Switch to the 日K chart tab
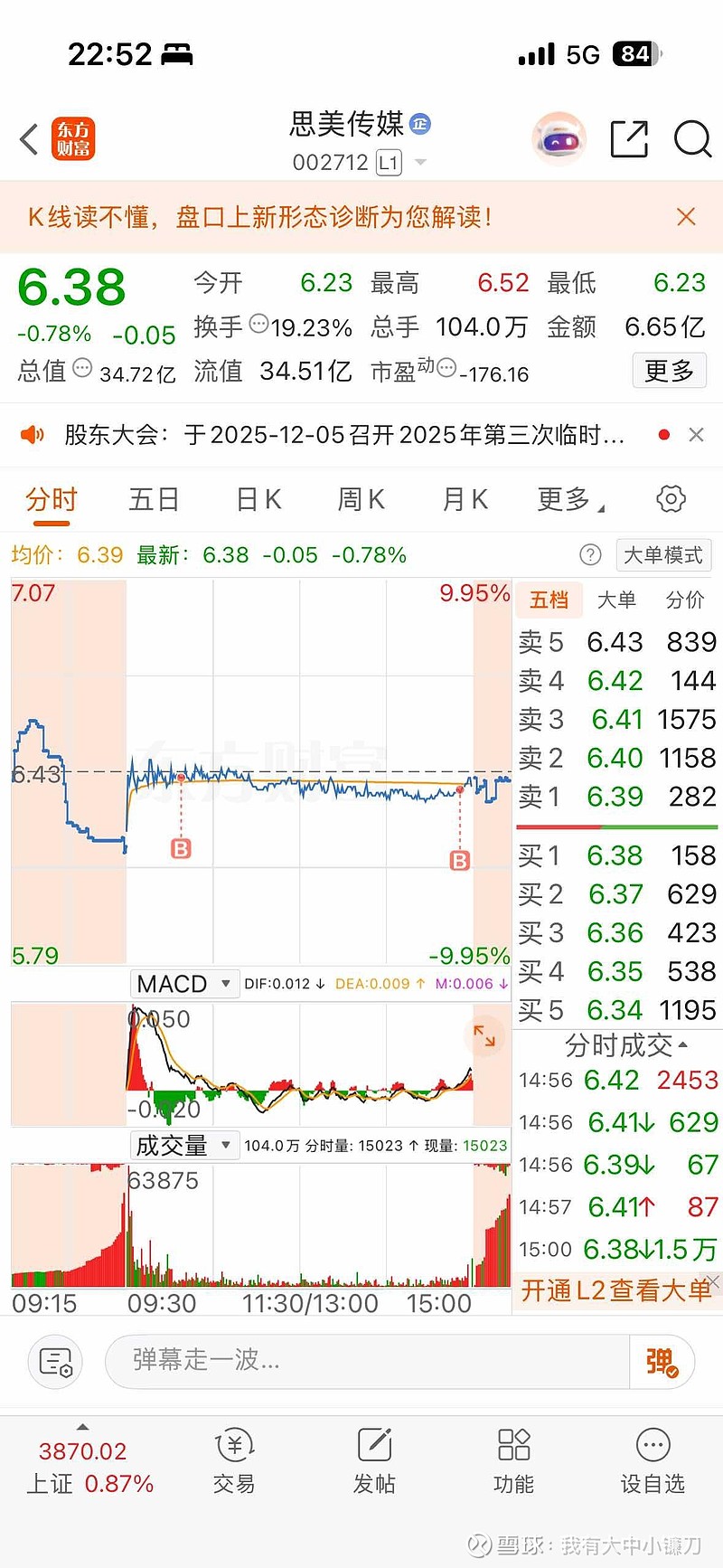Image resolution: width=723 pixels, height=1568 pixels. click(x=258, y=499)
